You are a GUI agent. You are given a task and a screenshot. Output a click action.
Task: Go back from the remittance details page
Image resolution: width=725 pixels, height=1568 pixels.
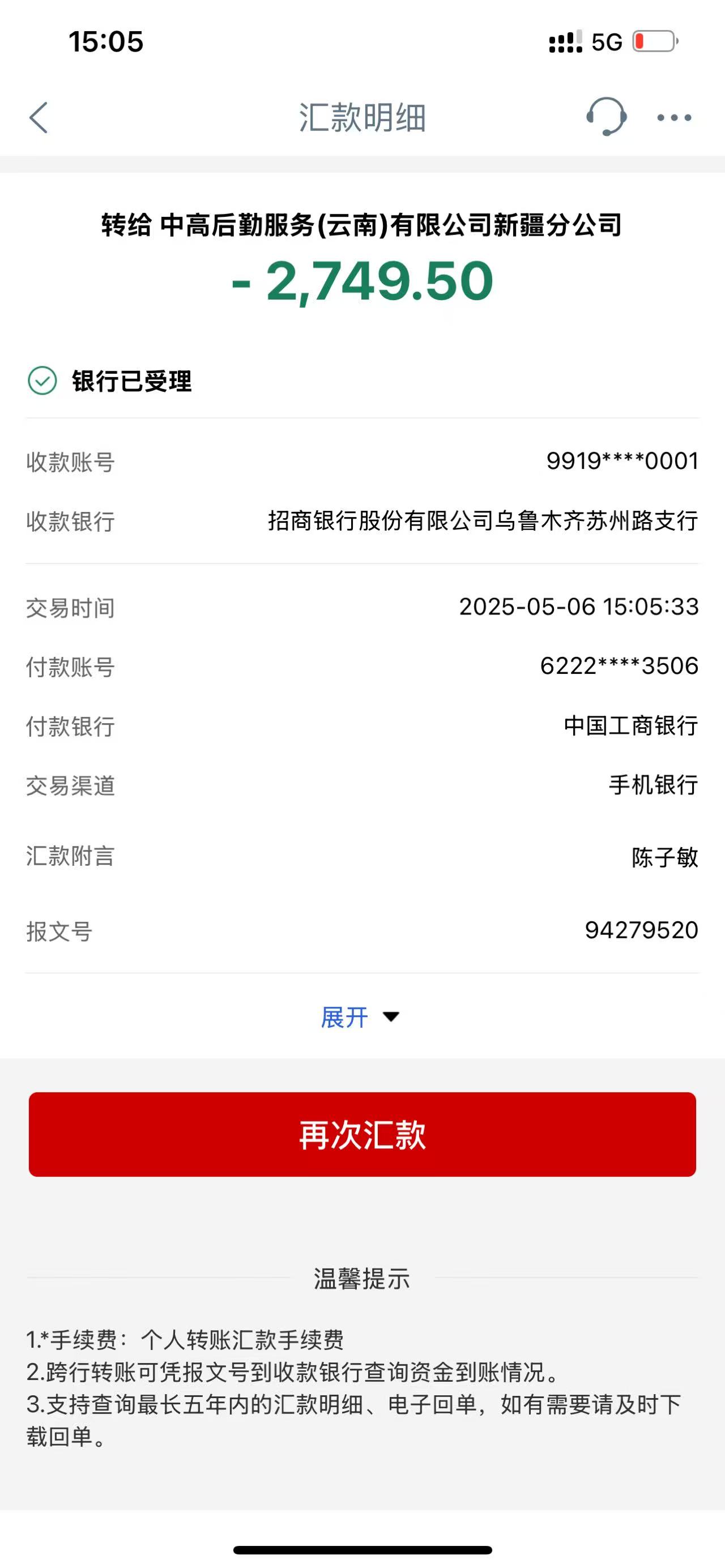click(39, 117)
